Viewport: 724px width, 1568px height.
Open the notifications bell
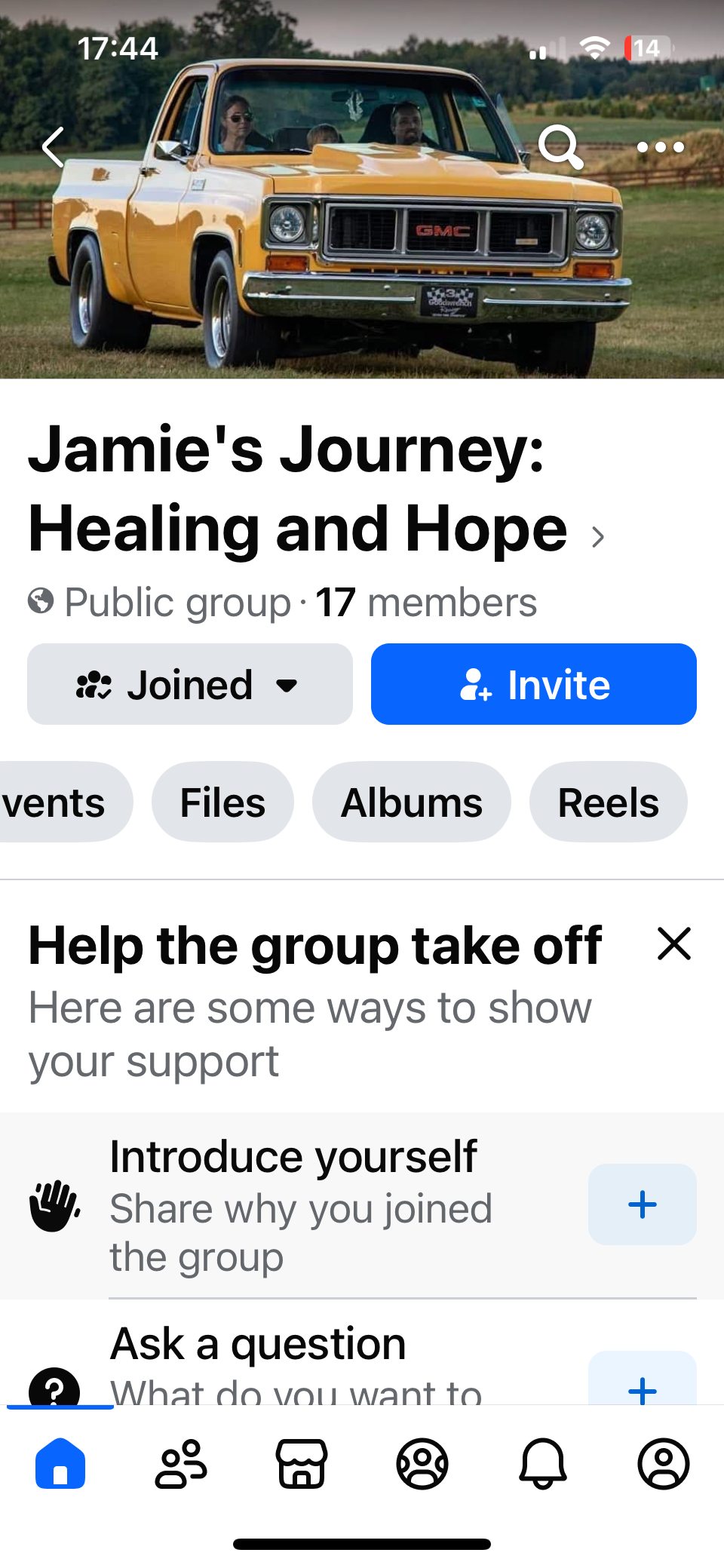543,1464
